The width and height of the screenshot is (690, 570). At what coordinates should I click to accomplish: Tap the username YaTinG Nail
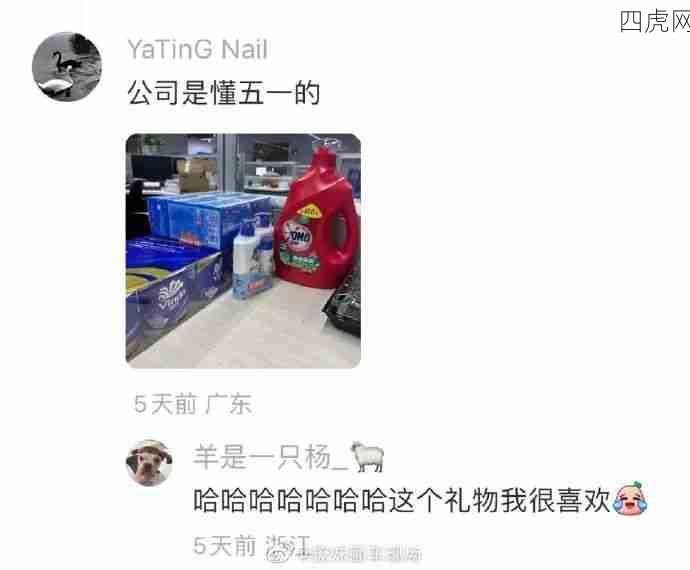(197, 49)
